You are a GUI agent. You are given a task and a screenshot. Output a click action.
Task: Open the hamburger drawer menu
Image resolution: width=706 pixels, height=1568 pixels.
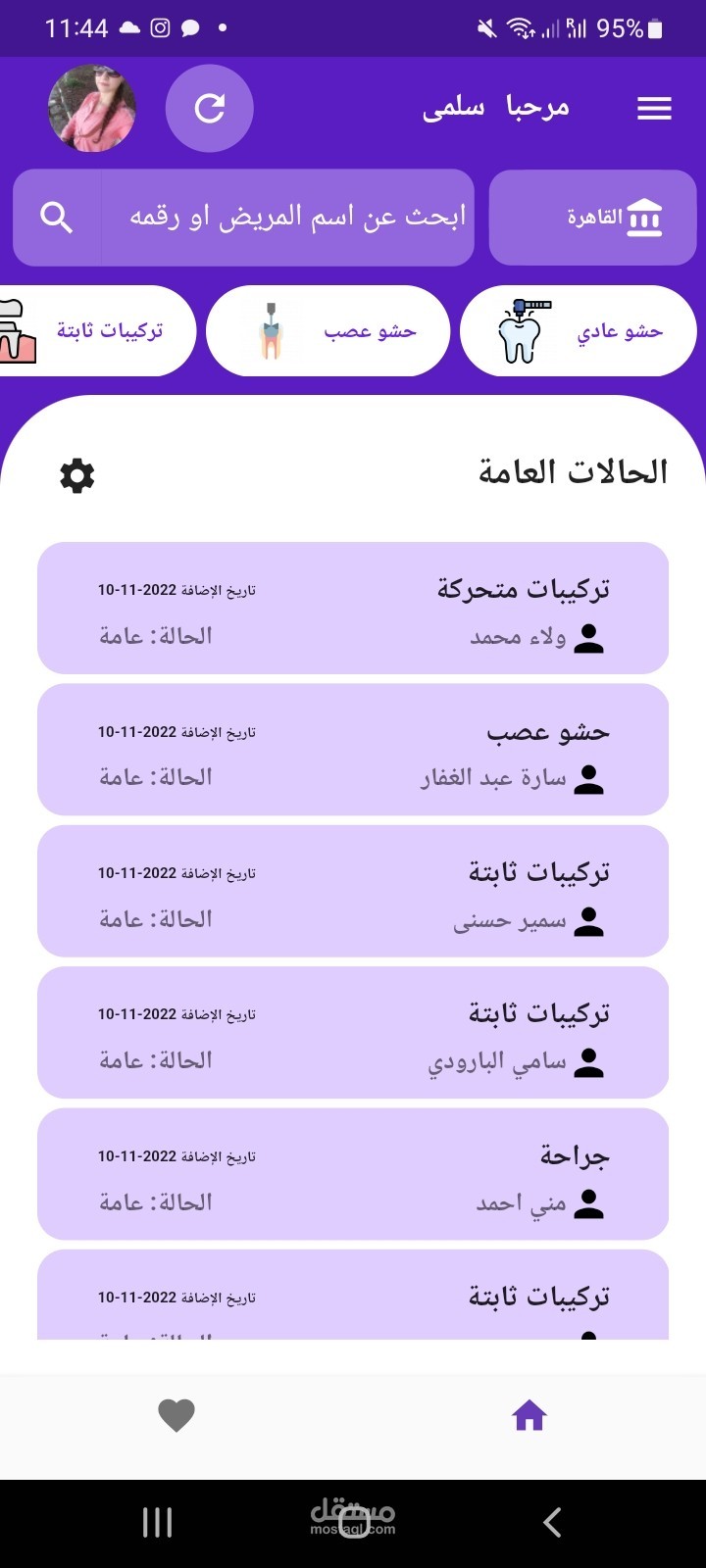(654, 109)
